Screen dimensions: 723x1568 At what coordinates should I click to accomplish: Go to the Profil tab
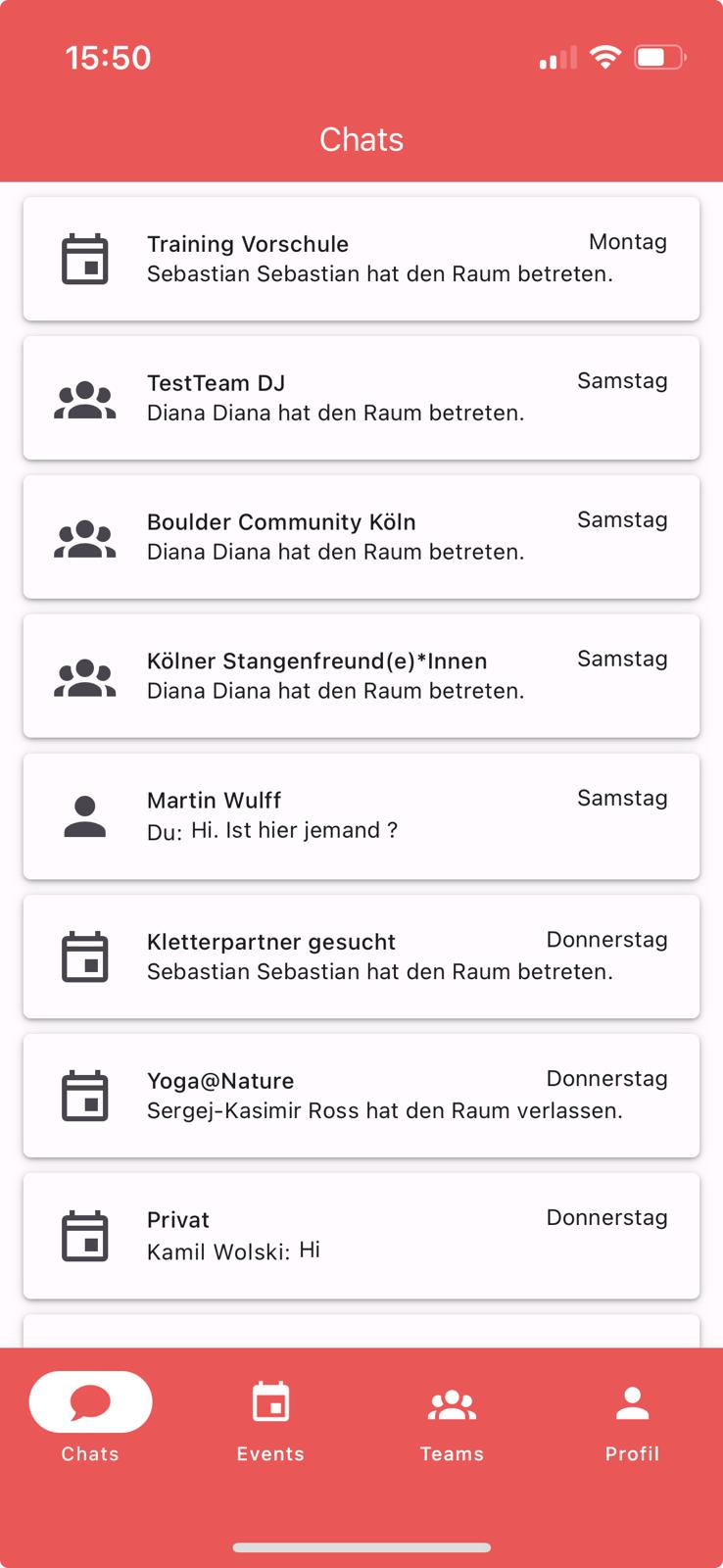(632, 1417)
